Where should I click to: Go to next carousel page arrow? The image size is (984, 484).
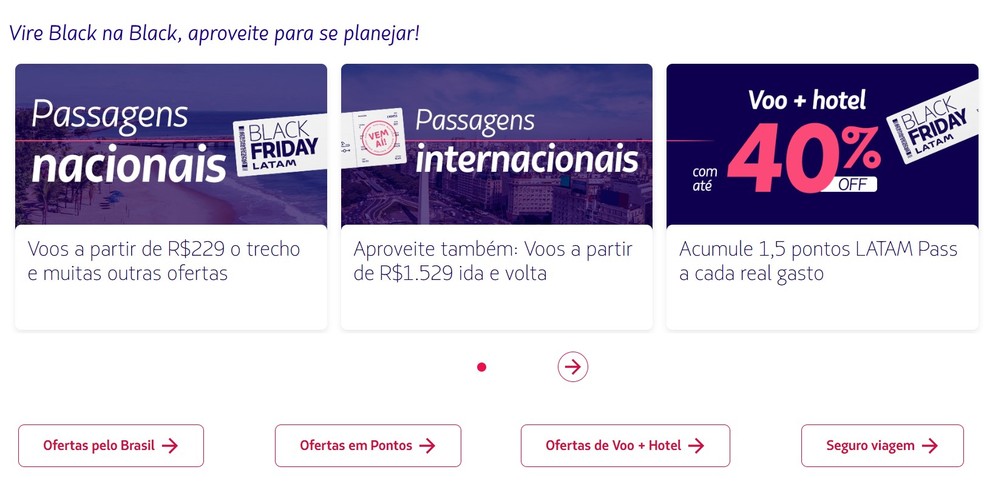tap(573, 367)
